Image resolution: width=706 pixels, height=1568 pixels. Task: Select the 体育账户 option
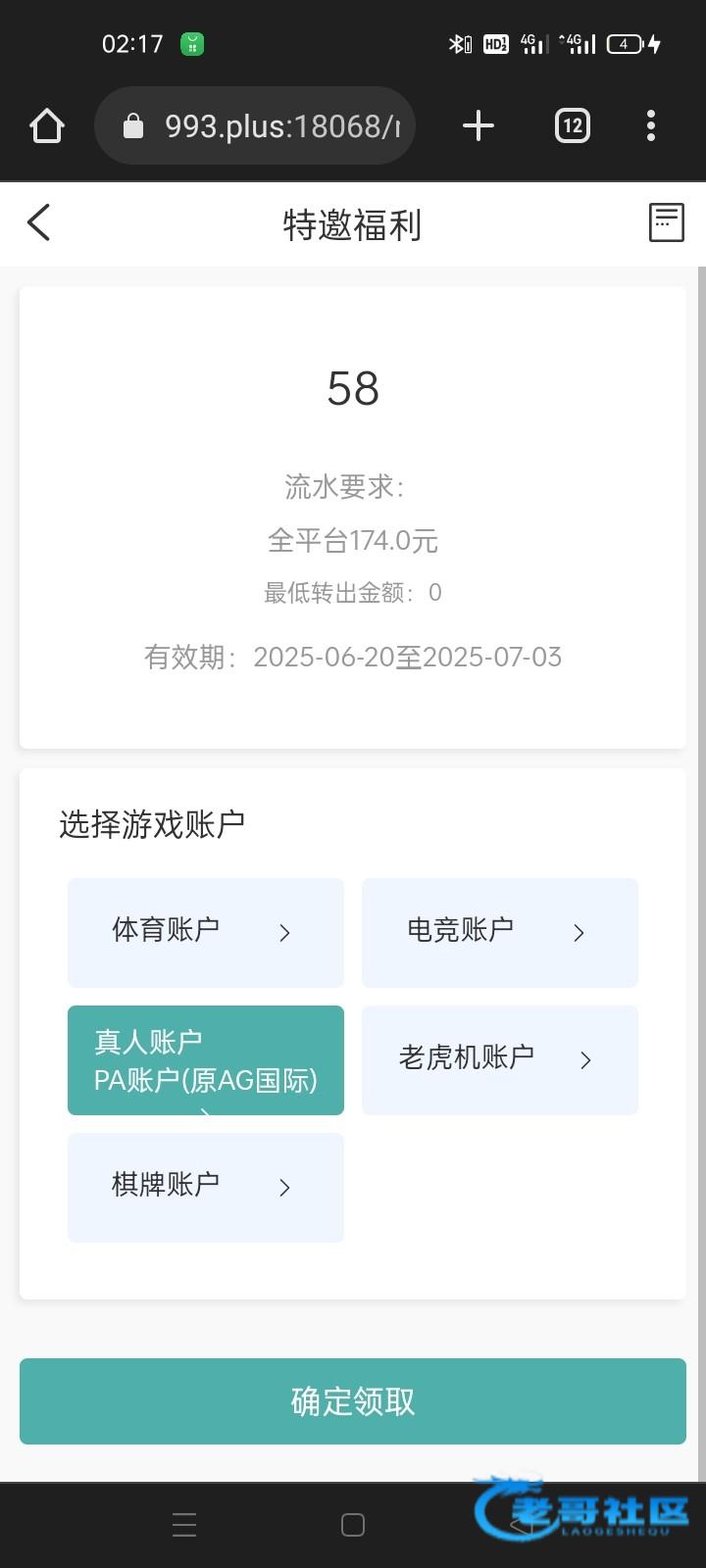206,932
